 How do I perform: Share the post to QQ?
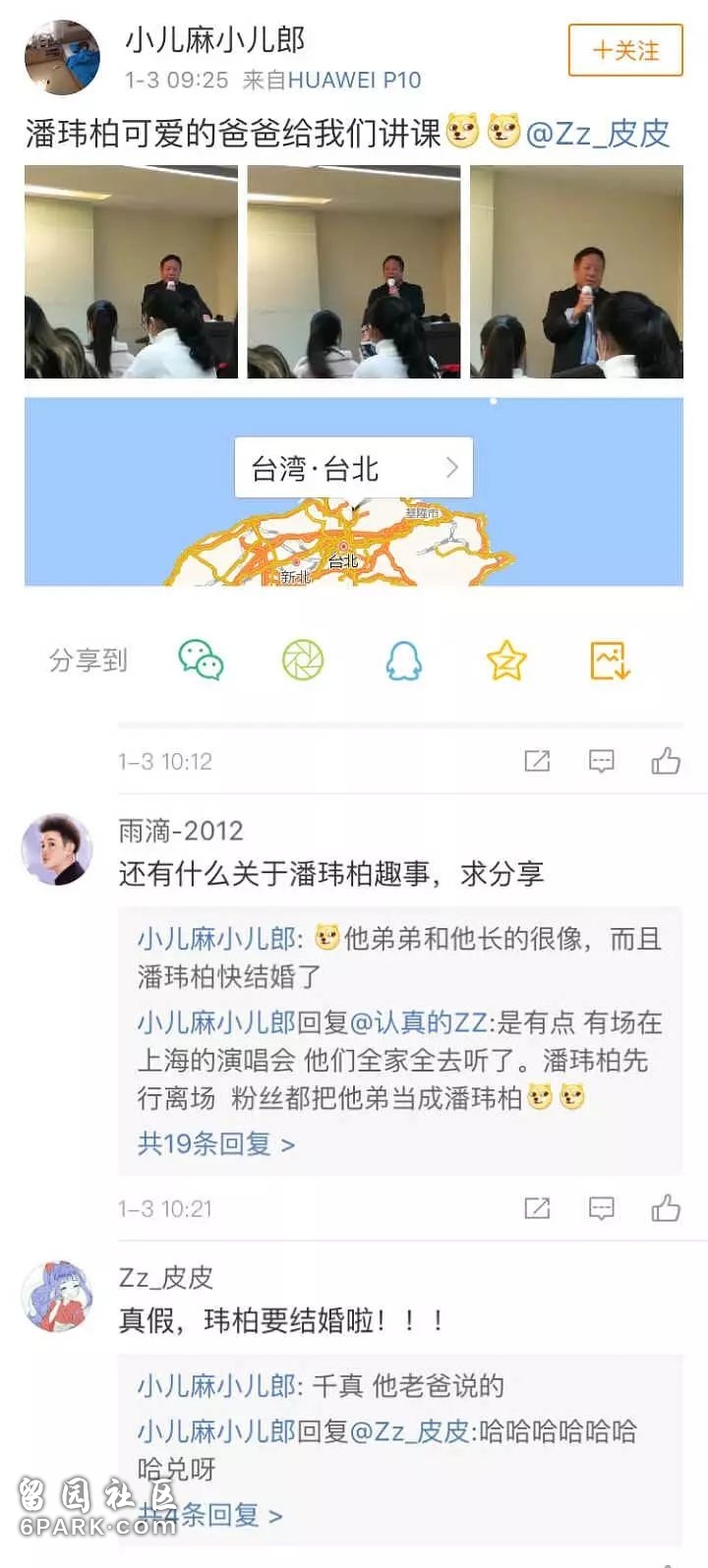pyautogui.click(x=404, y=661)
